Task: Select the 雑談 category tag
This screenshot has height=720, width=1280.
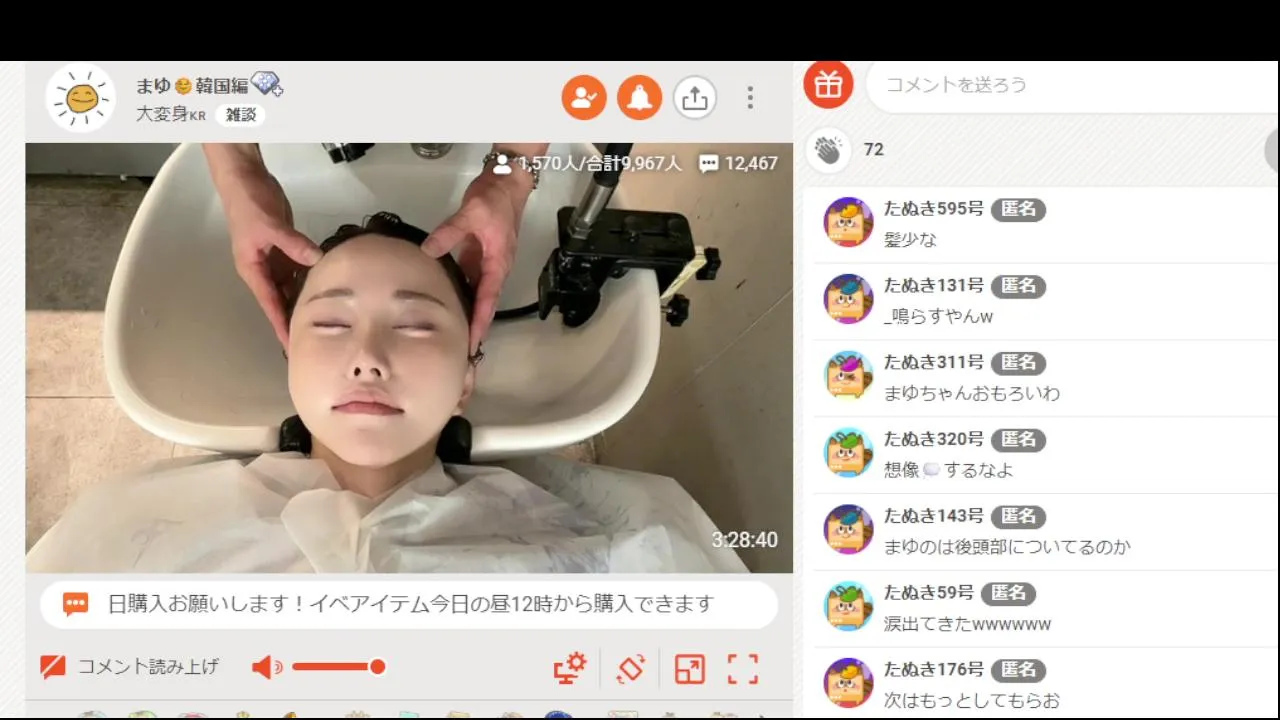Action: [240, 115]
